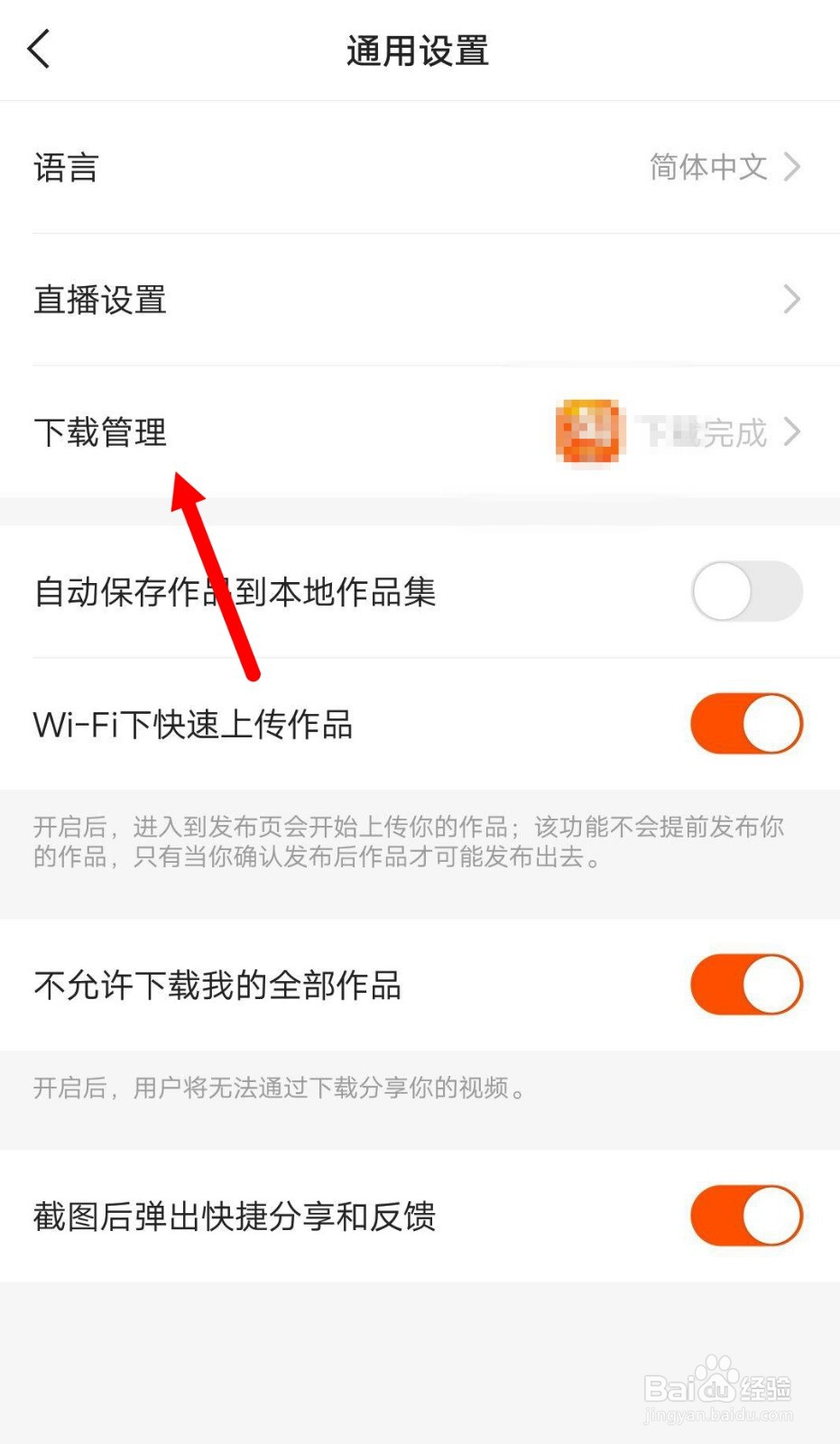Expand the chevron on the 语言 row
This screenshot has width=840, height=1444.
[x=792, y=167]
